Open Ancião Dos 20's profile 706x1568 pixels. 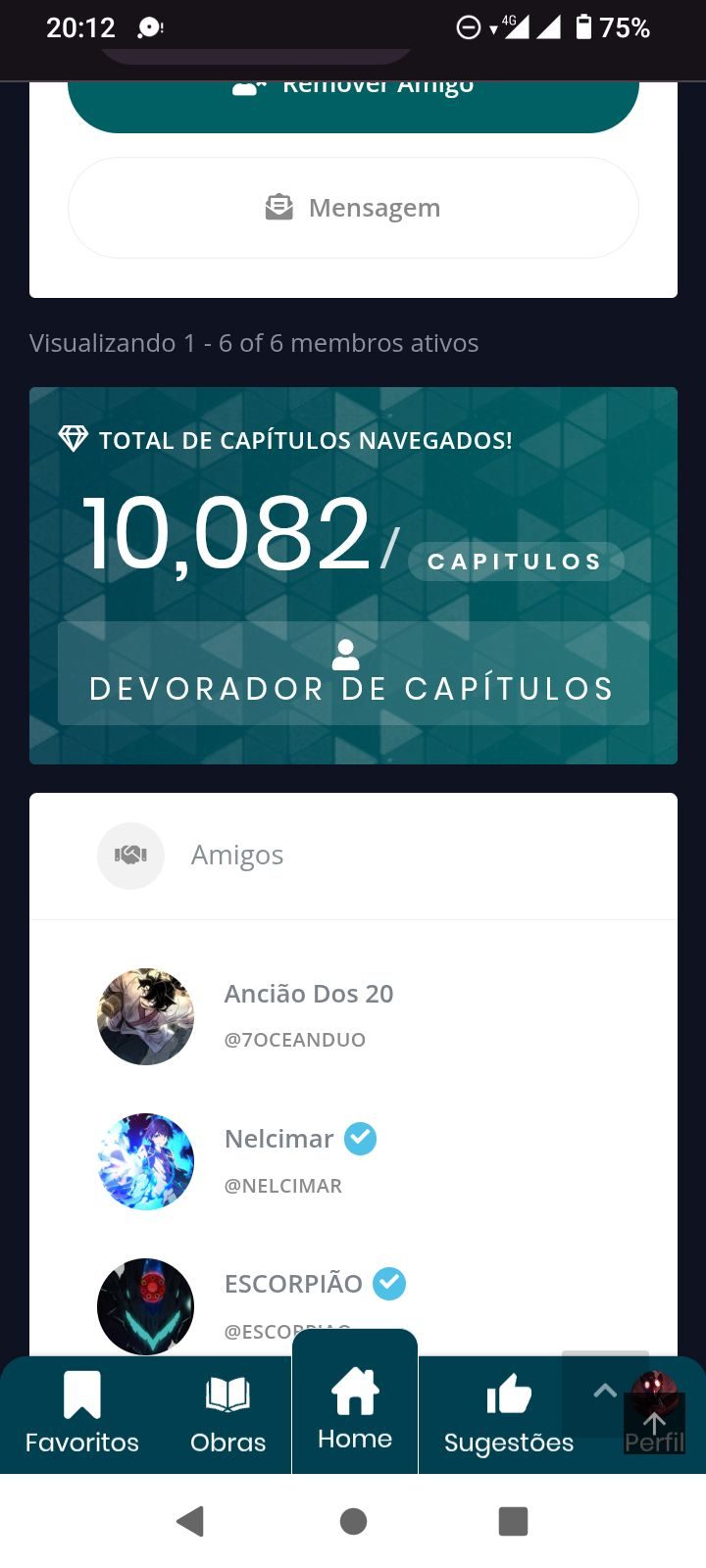[308, 994]
